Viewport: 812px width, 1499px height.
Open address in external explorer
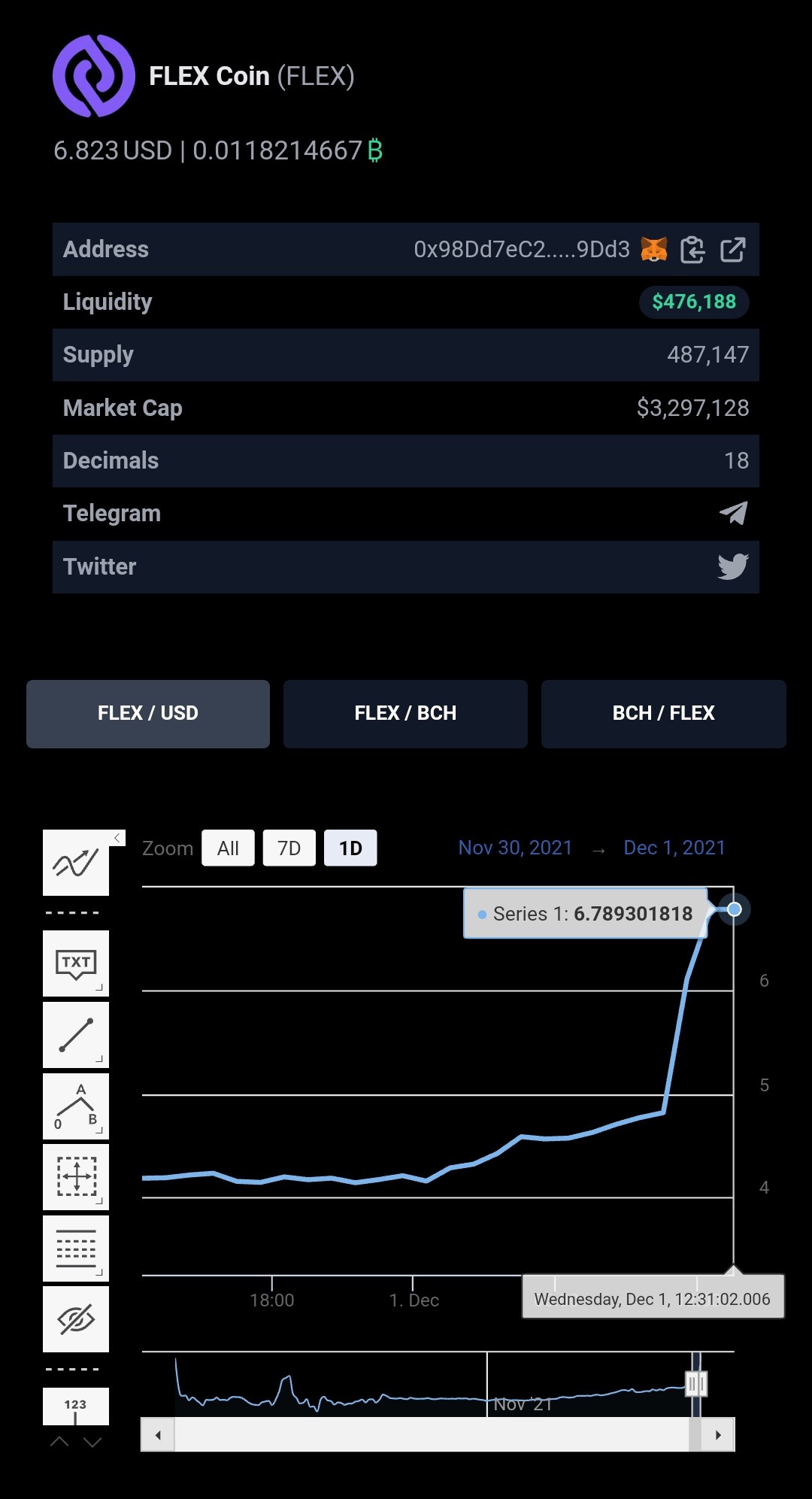(x=732, y=250)
